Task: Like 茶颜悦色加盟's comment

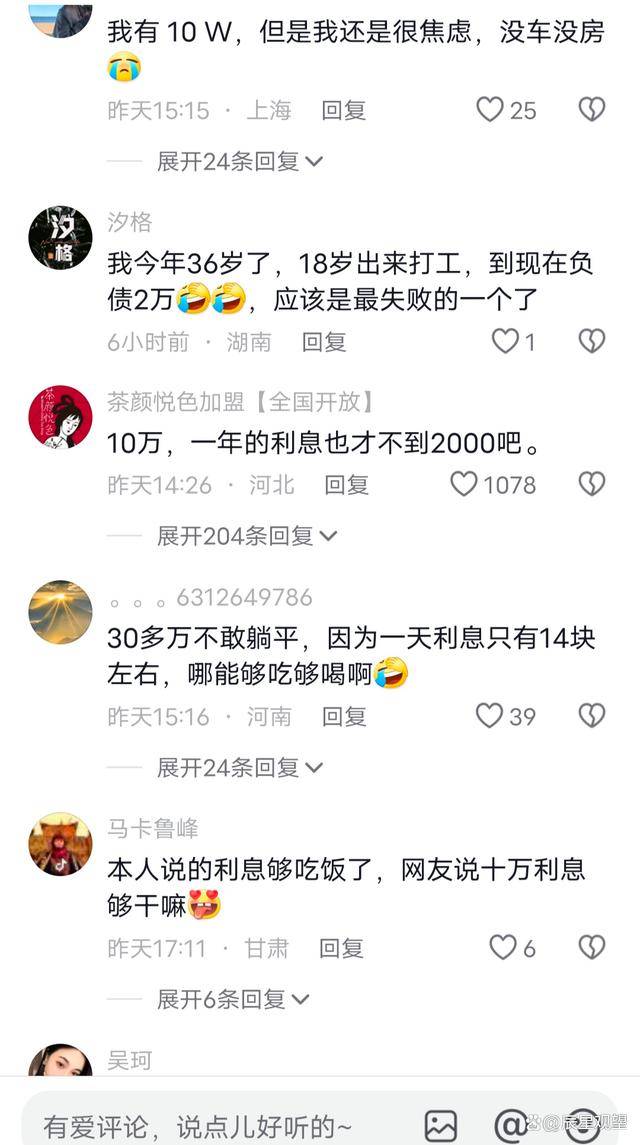Action: click(x=464, y=485)
